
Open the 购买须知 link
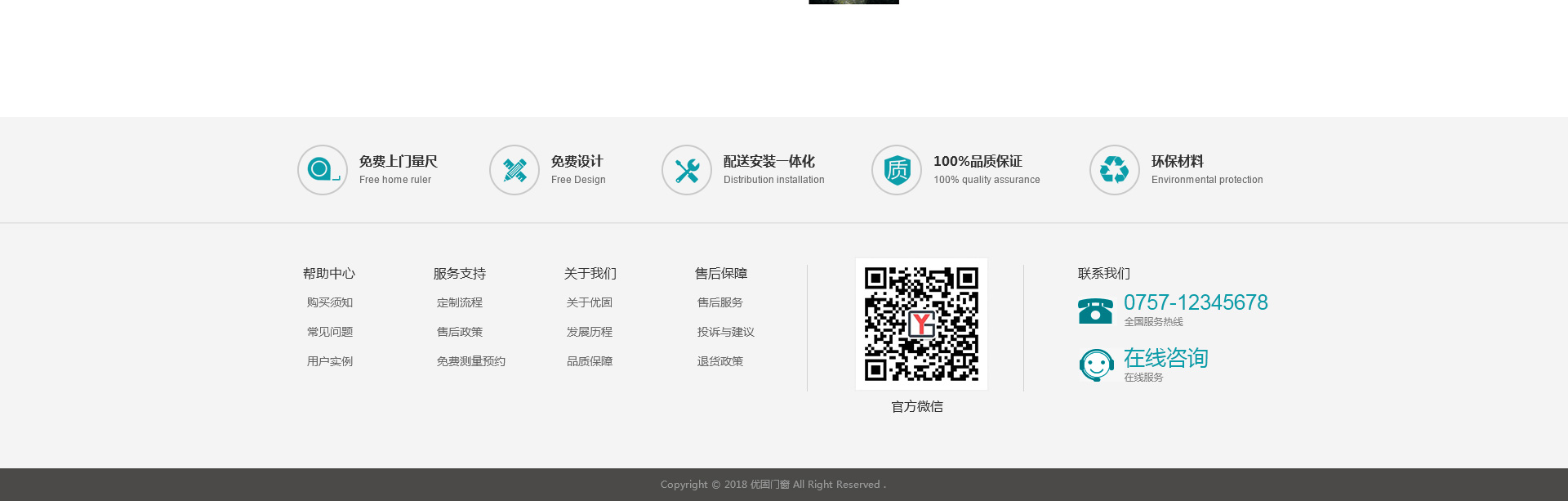pos(330,302)
